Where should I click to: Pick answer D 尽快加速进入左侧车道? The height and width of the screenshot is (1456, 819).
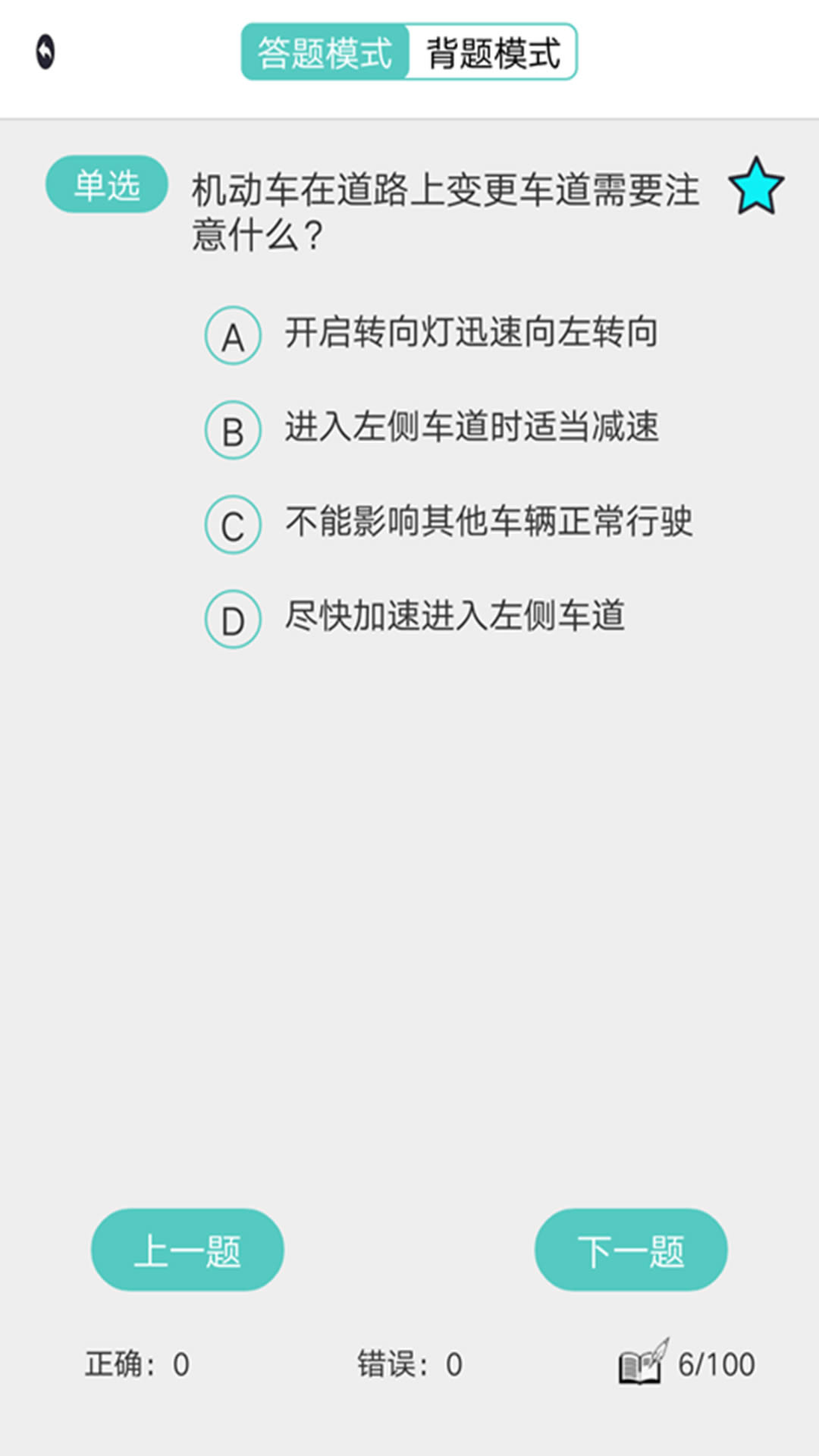[x=416, y=618]
